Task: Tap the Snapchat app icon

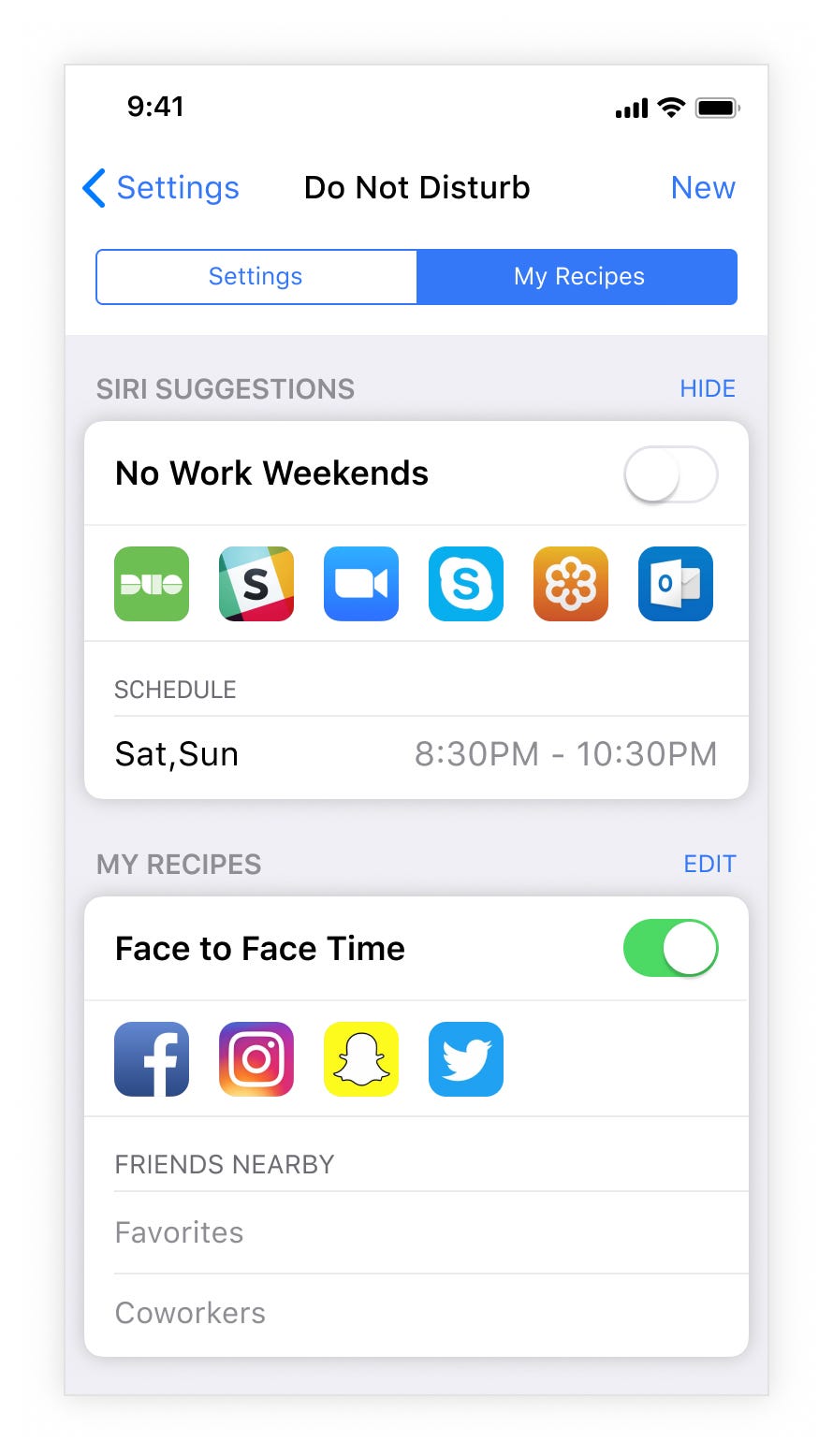Action: coord(361,1059)
